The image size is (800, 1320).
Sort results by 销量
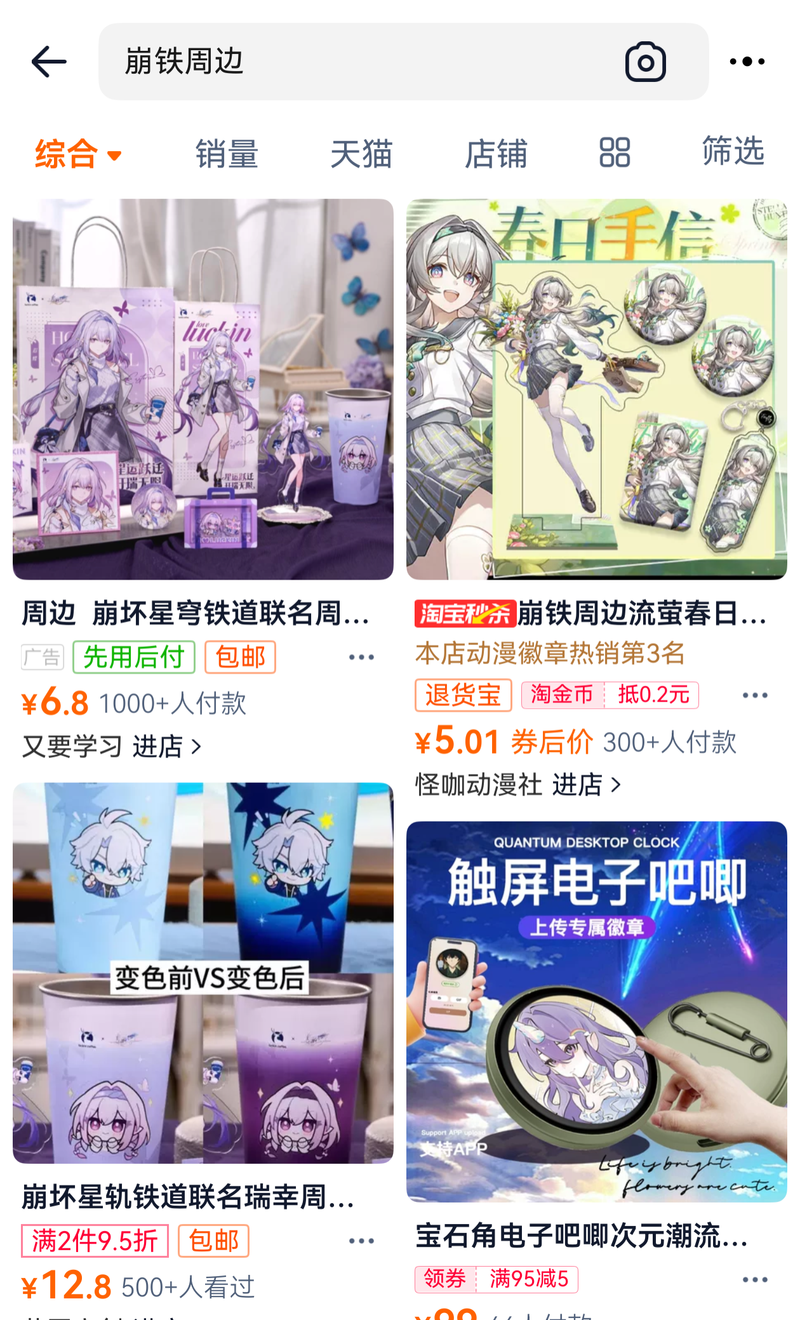(x=227, y=153)
